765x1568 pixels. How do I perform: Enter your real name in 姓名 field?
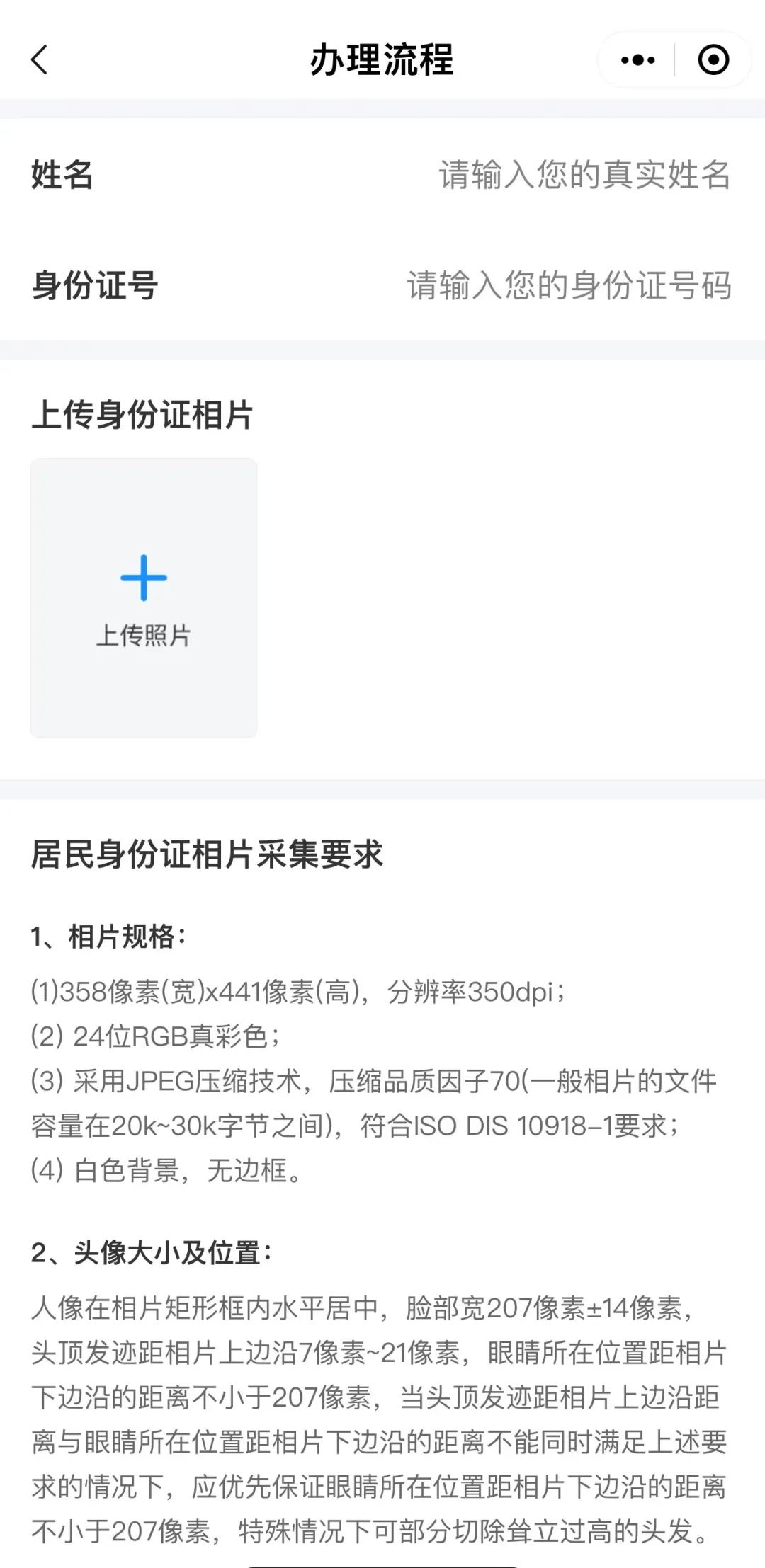[x=584, y=175]
